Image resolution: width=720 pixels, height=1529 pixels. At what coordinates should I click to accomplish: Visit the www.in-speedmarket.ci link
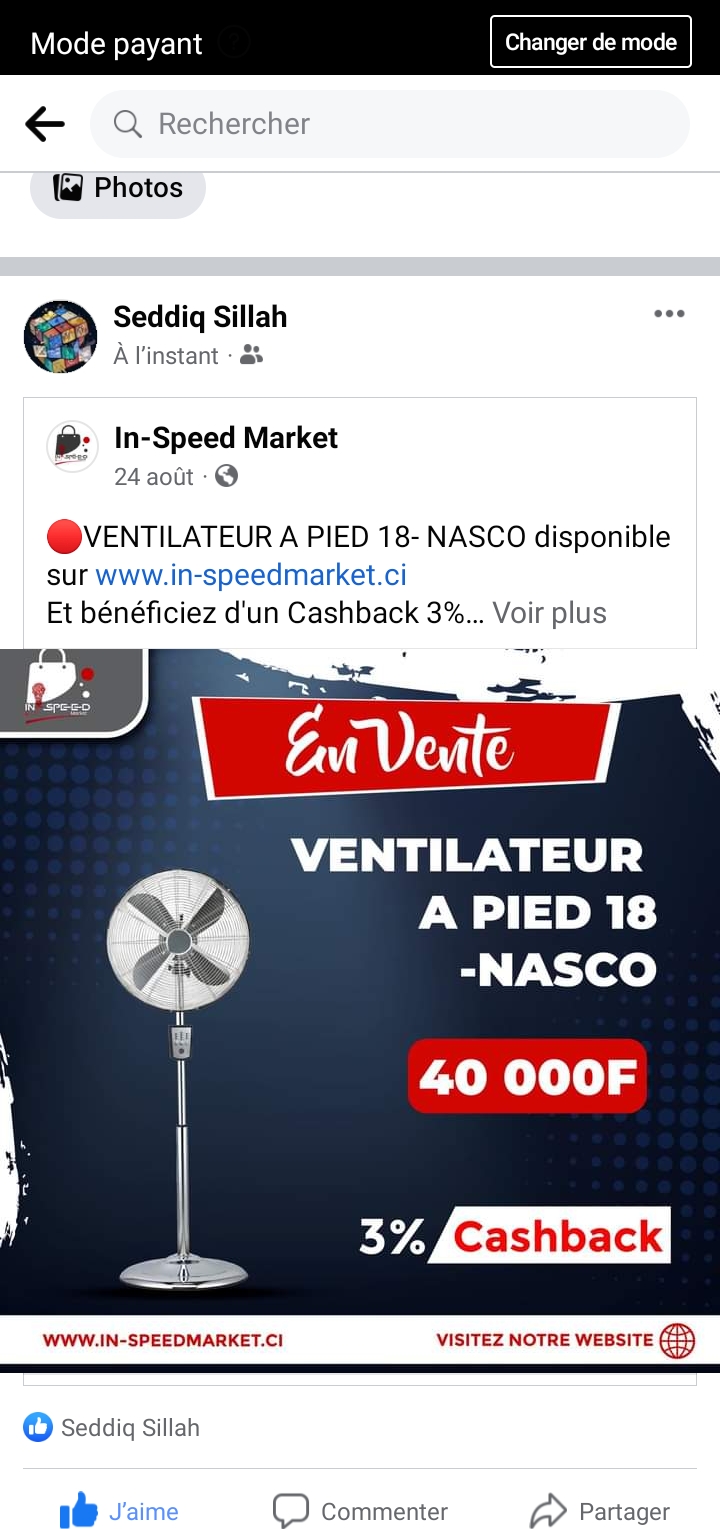tap(251, 575)
